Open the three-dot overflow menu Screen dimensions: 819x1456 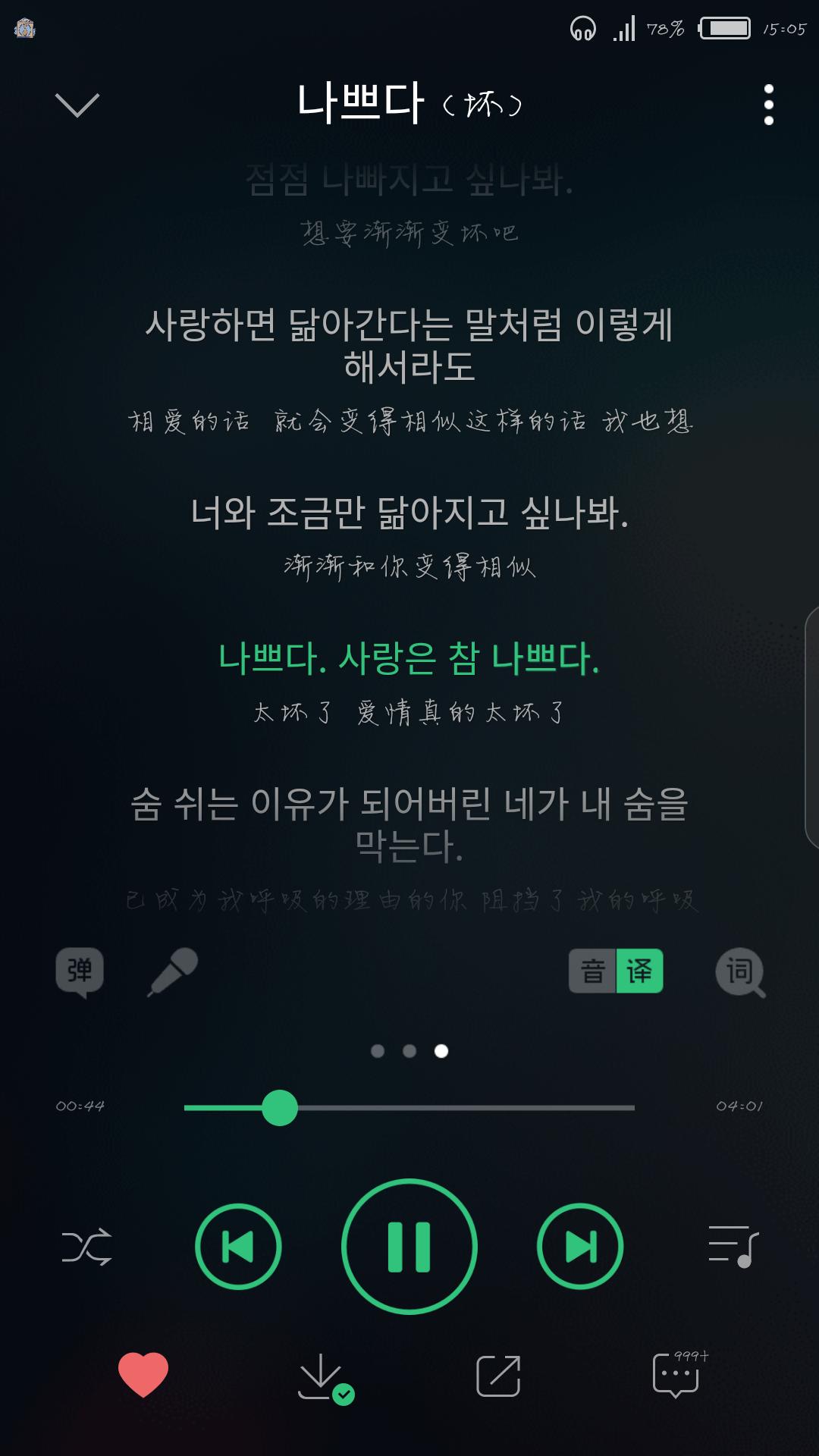pyautogui.click(x=769, y=105)
